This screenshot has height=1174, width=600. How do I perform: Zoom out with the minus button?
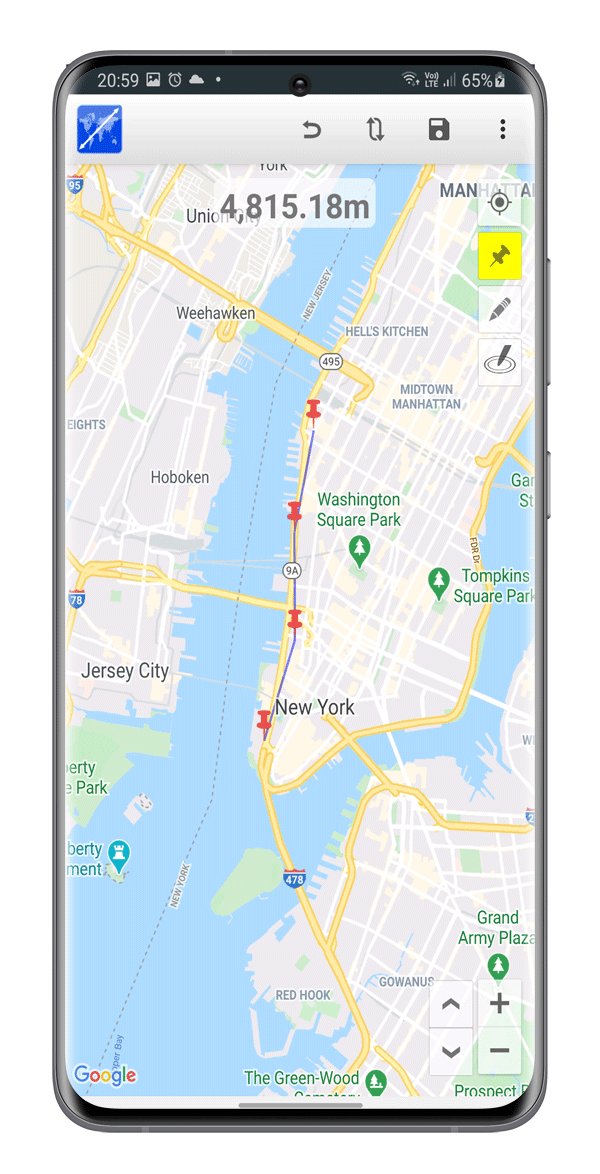[x=500, y=1051]
